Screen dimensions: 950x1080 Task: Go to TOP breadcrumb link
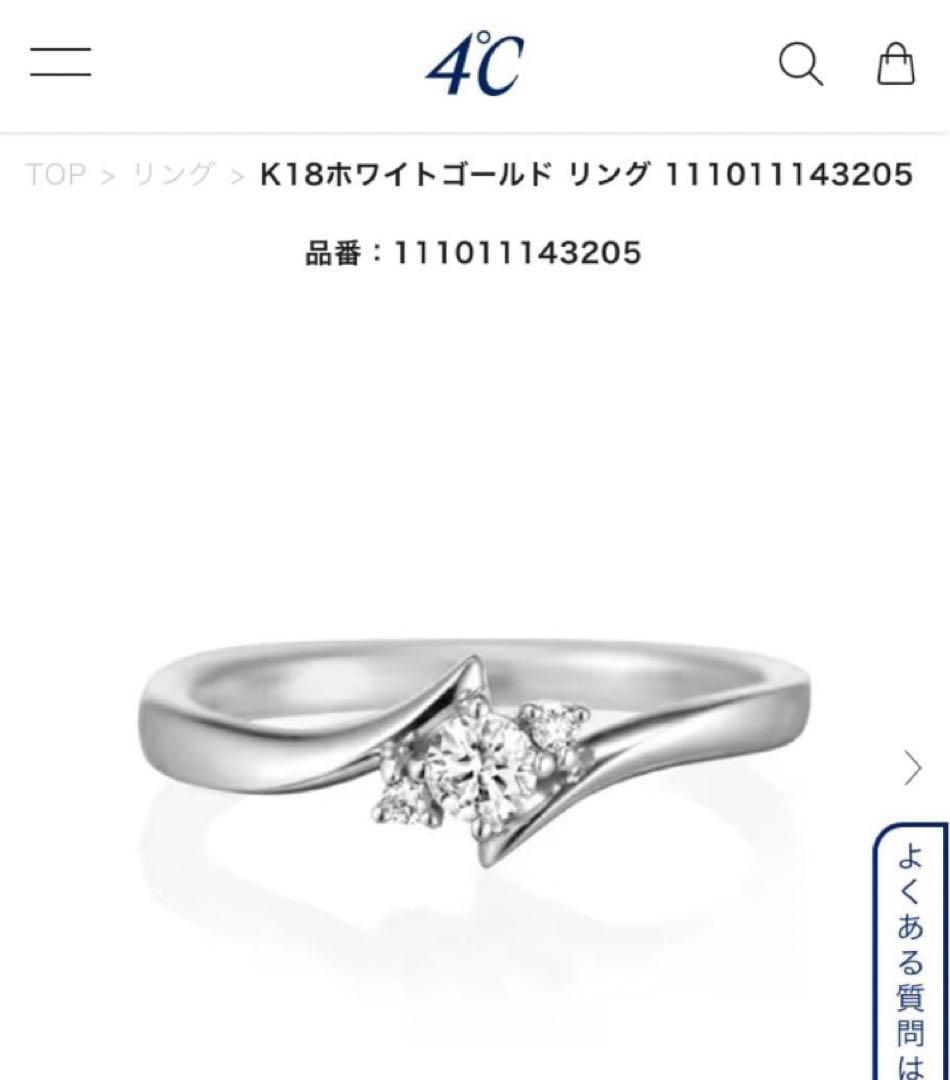pyautogui.click(x=56, y=175)
